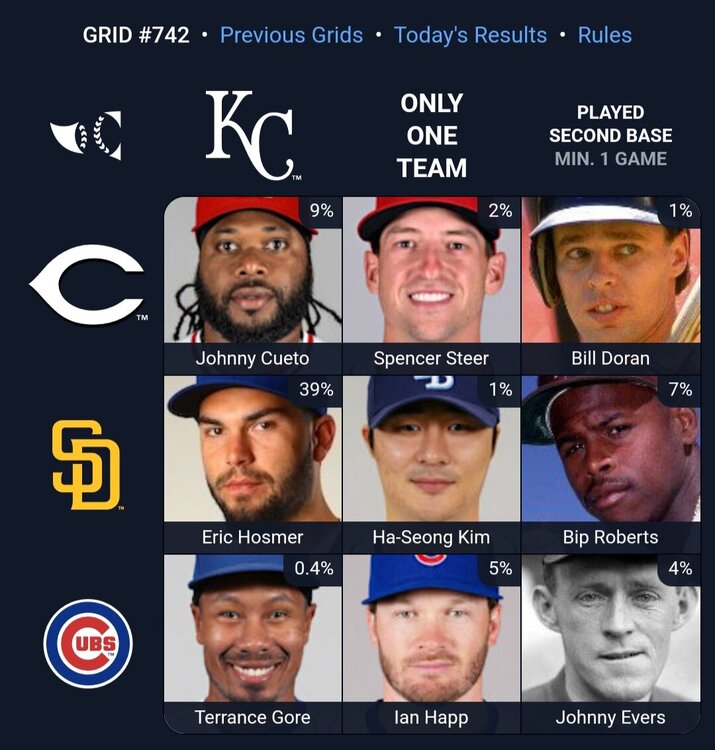
Task: Open the Previous Grids link
Action: [291, 35]
